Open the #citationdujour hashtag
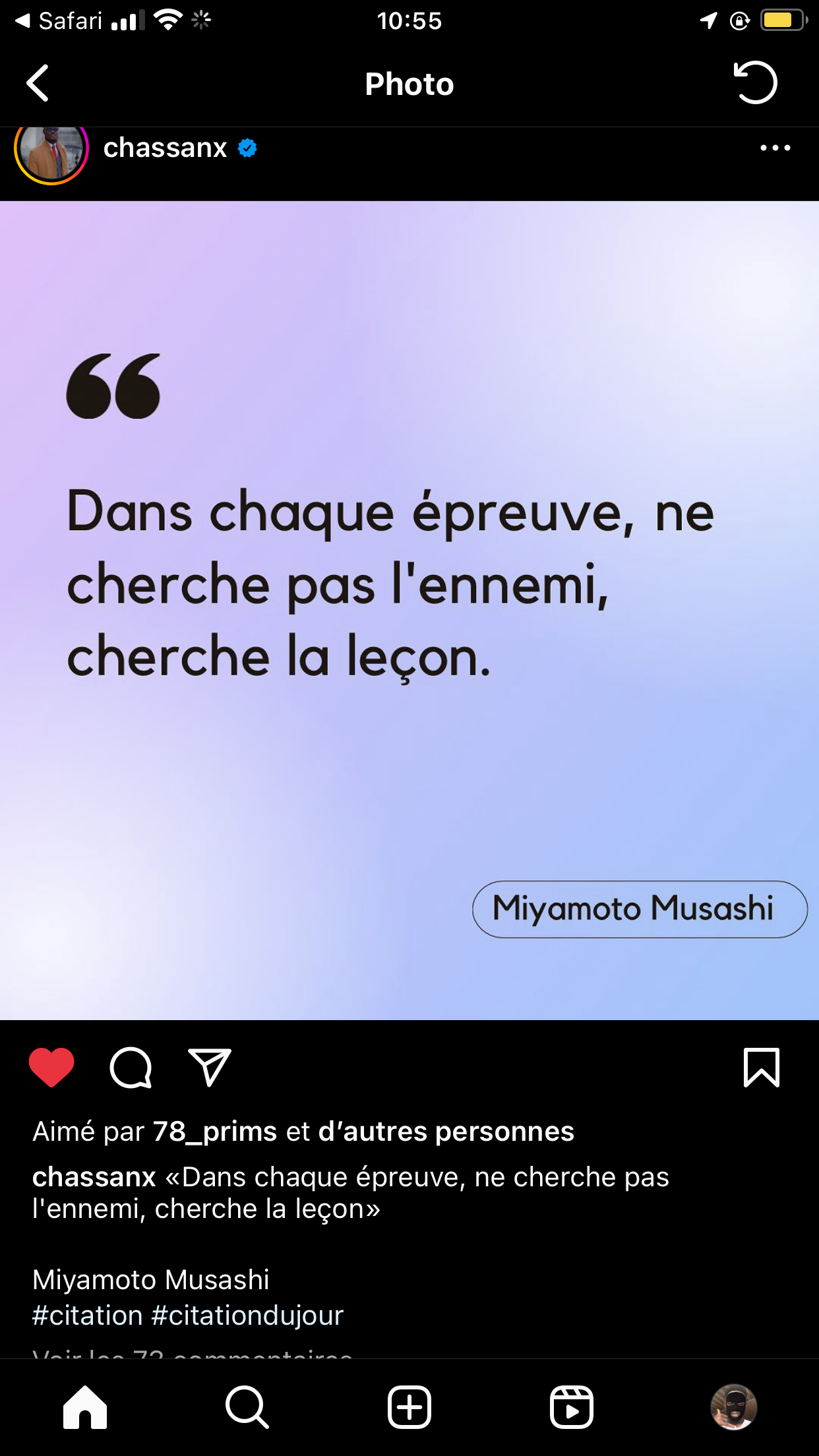 pos(247,1316)
